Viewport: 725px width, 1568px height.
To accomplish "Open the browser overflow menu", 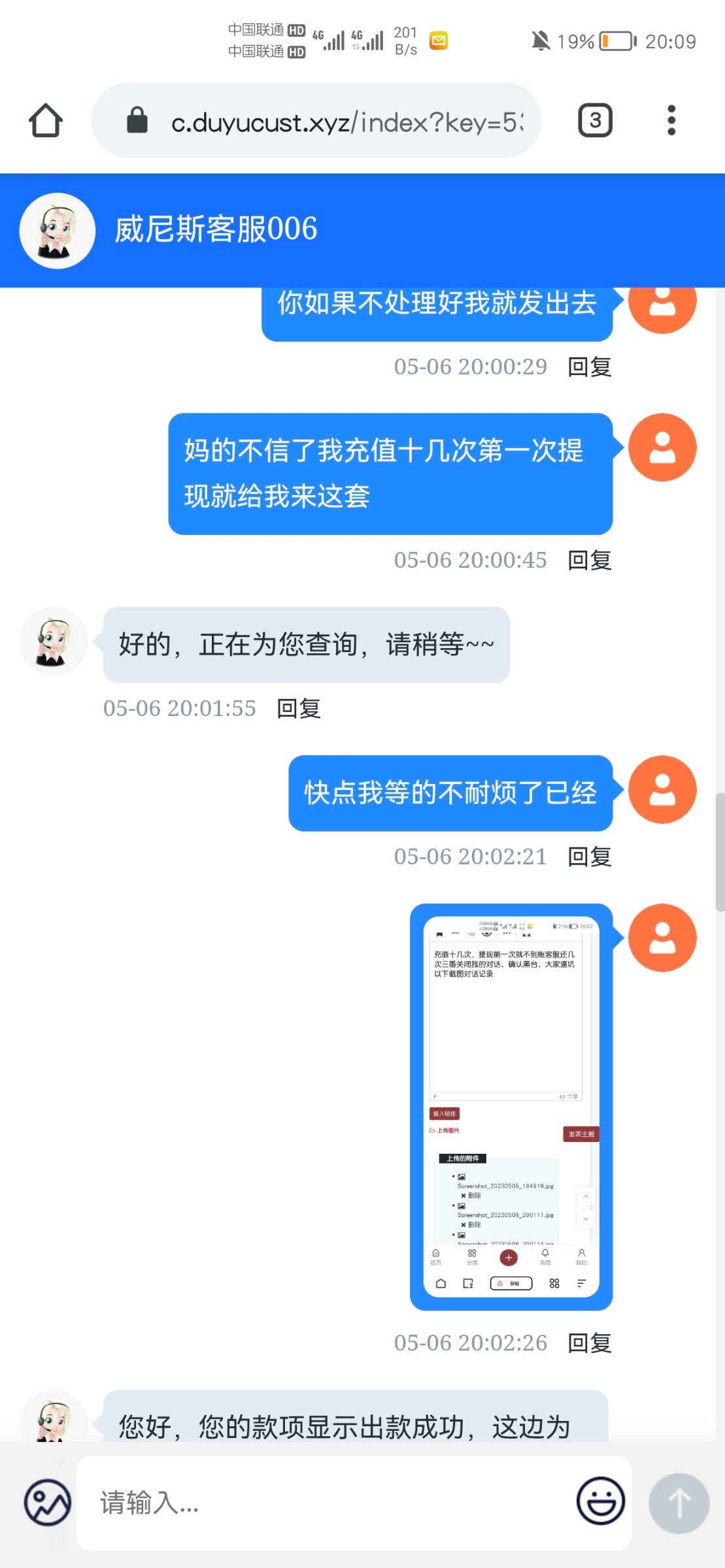I will click(671, 121).
